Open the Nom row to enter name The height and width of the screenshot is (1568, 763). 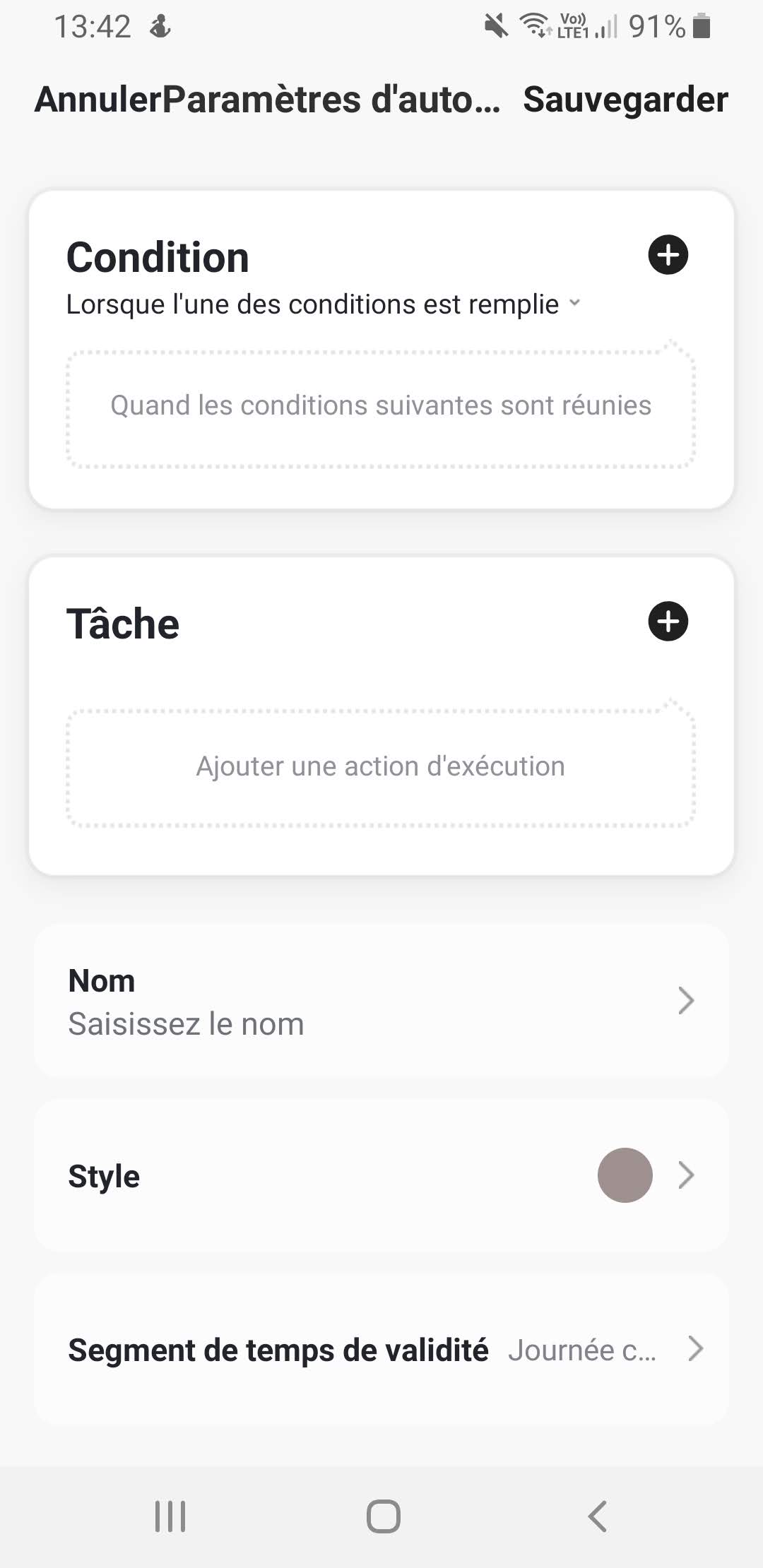pos(381,1002)
